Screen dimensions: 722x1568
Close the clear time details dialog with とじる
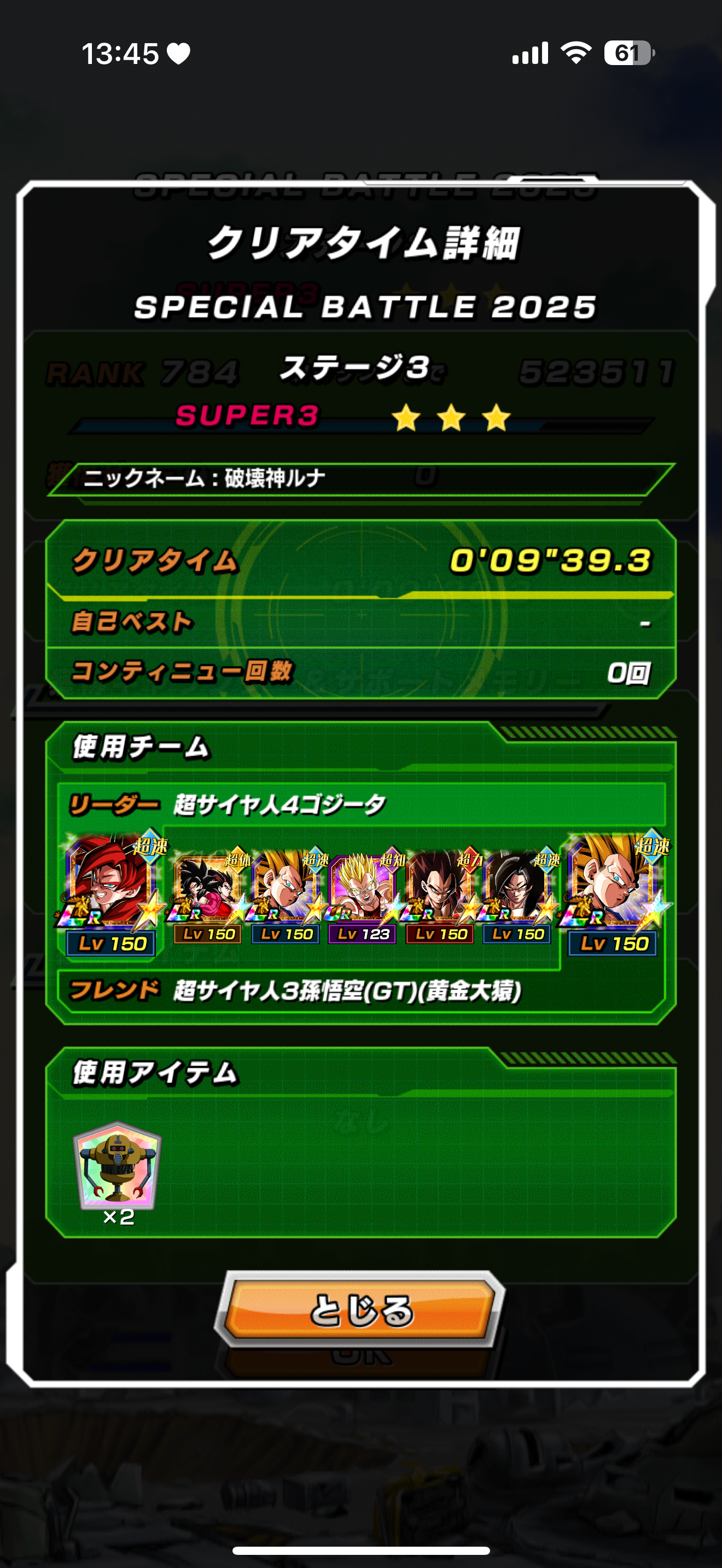pyautogui.click(x=360, y=1309)
